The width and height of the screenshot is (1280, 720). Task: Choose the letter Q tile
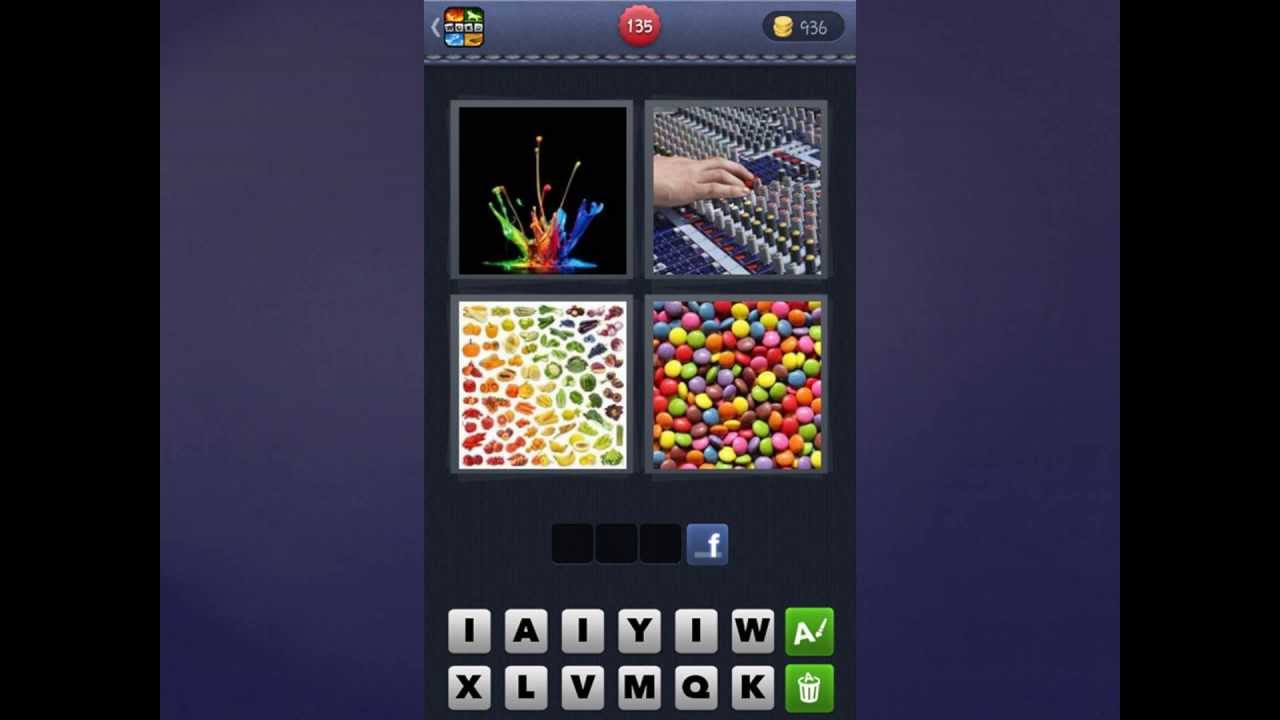(x=696, y=688)
